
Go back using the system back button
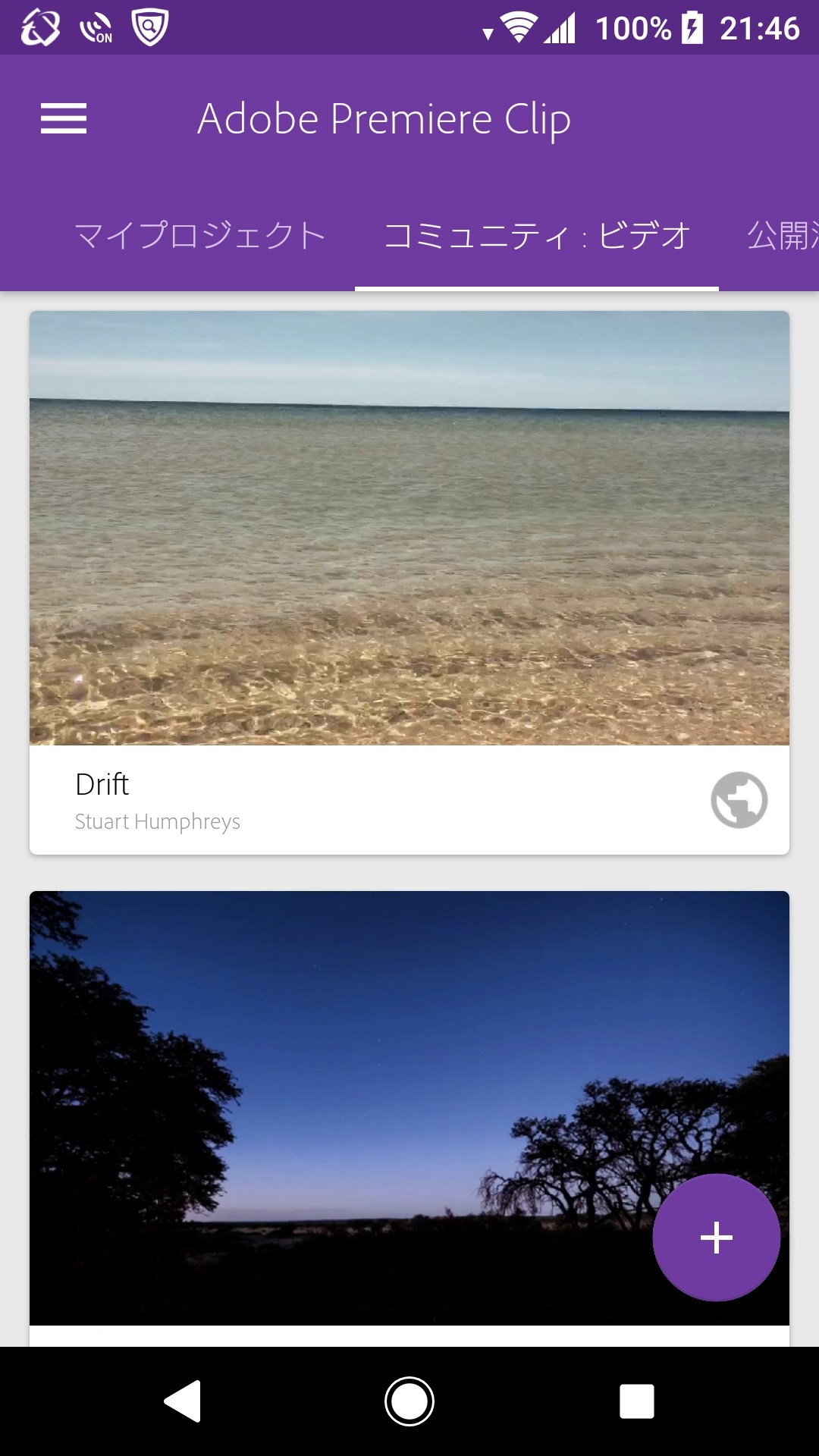pyautogui.click(x=183, y=1401)
